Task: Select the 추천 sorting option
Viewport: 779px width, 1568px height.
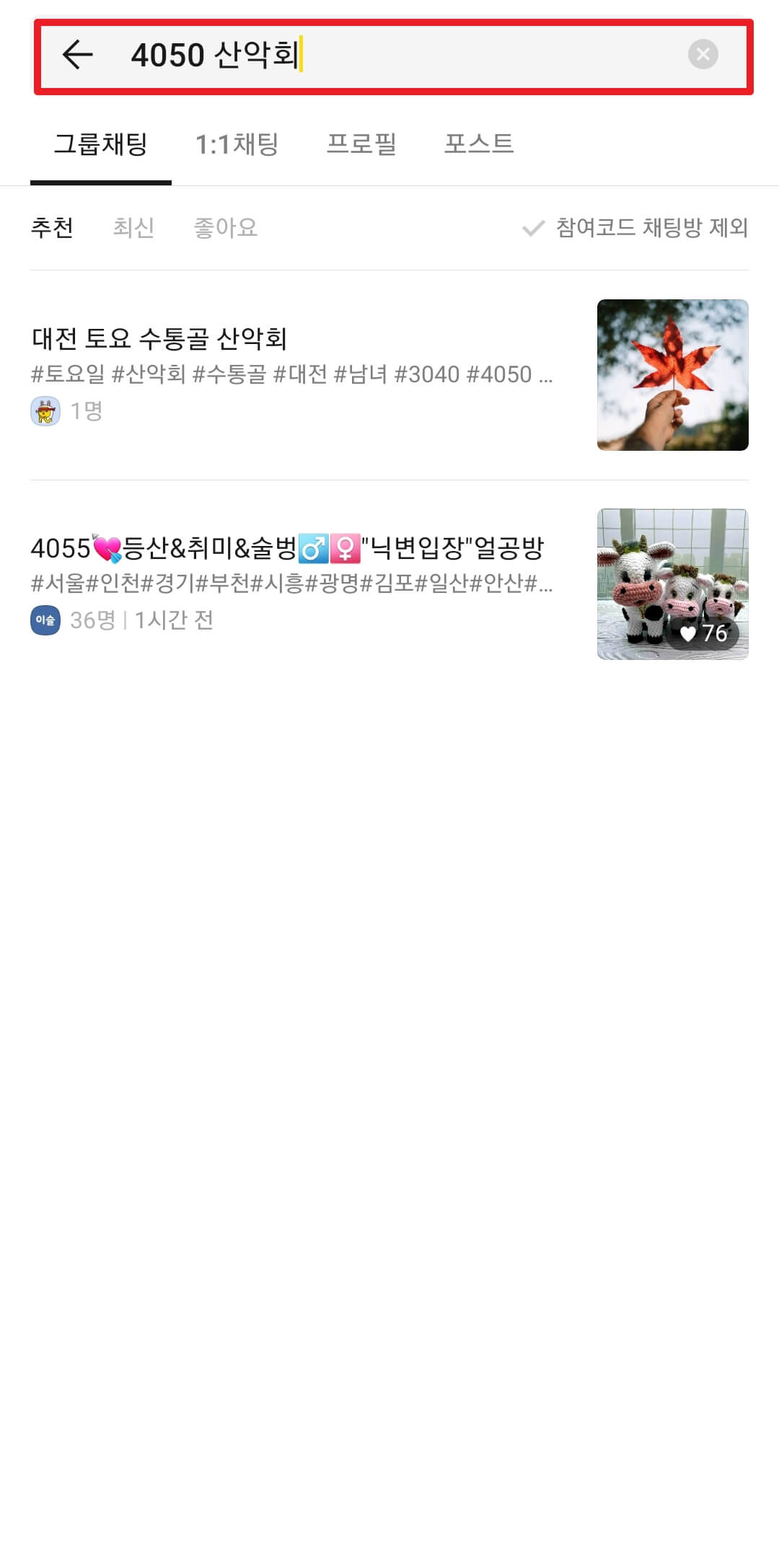Action: (x=52, y=228)
